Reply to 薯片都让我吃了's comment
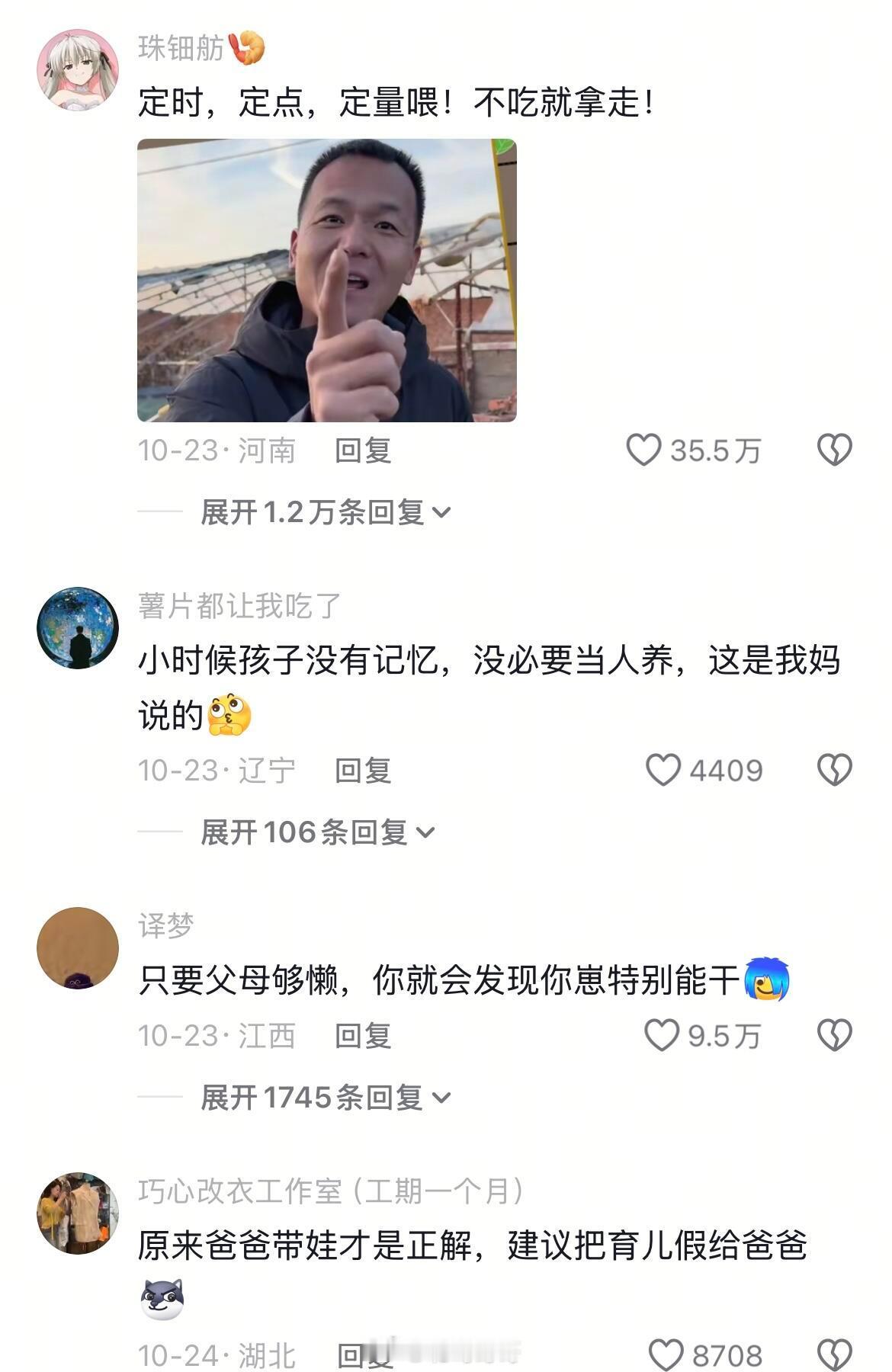The height and width of the screenshot is (1372, 892). tap(364, 770)
